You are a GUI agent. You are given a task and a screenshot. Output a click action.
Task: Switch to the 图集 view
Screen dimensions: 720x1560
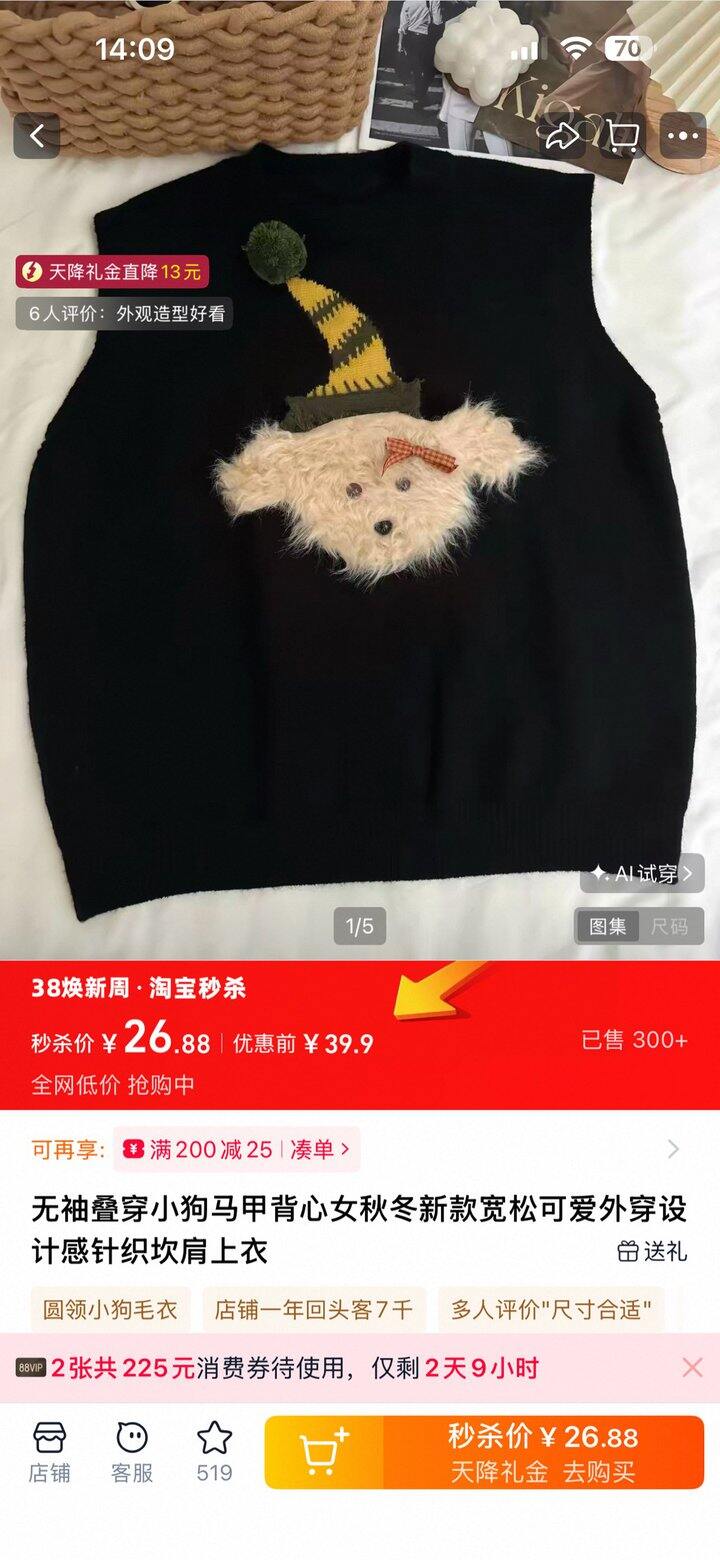(x=607, y=926)
